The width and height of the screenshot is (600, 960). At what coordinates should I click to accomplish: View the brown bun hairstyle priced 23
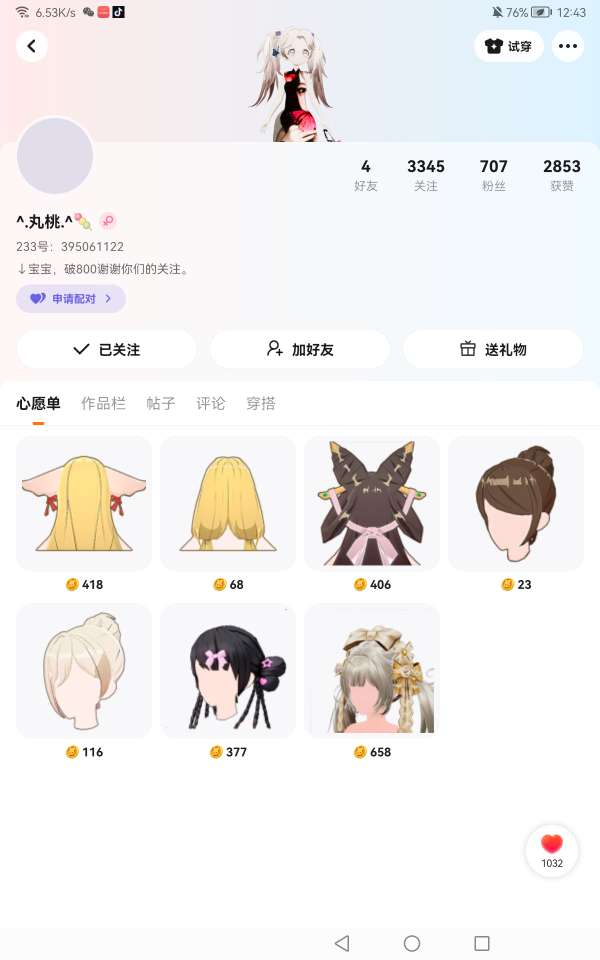(x=516, y=503)
